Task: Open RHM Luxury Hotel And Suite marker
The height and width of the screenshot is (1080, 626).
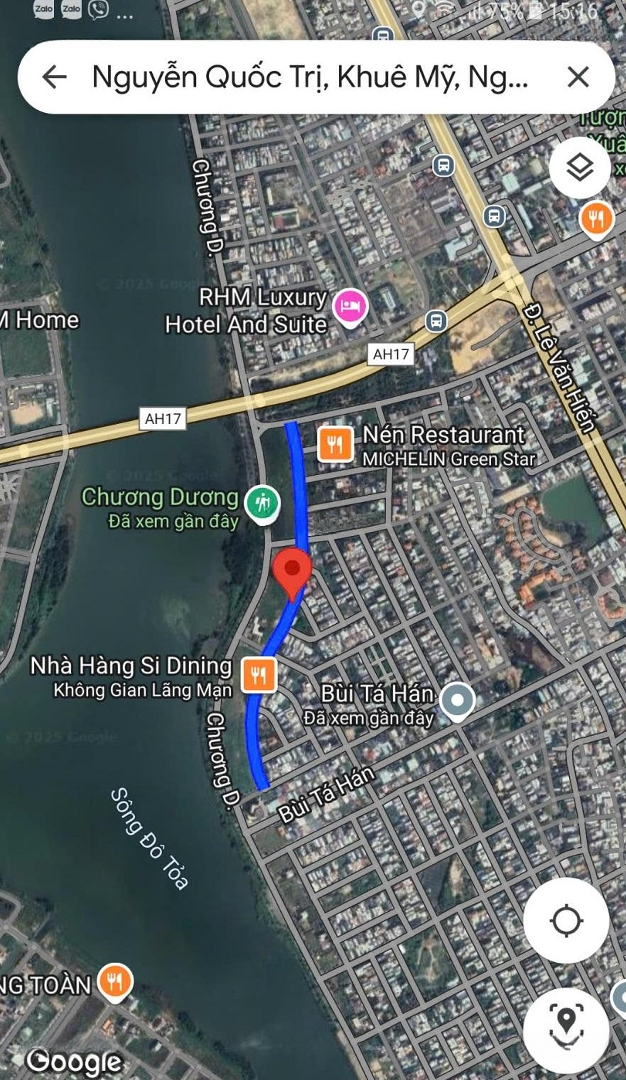Action: (350, 304)
